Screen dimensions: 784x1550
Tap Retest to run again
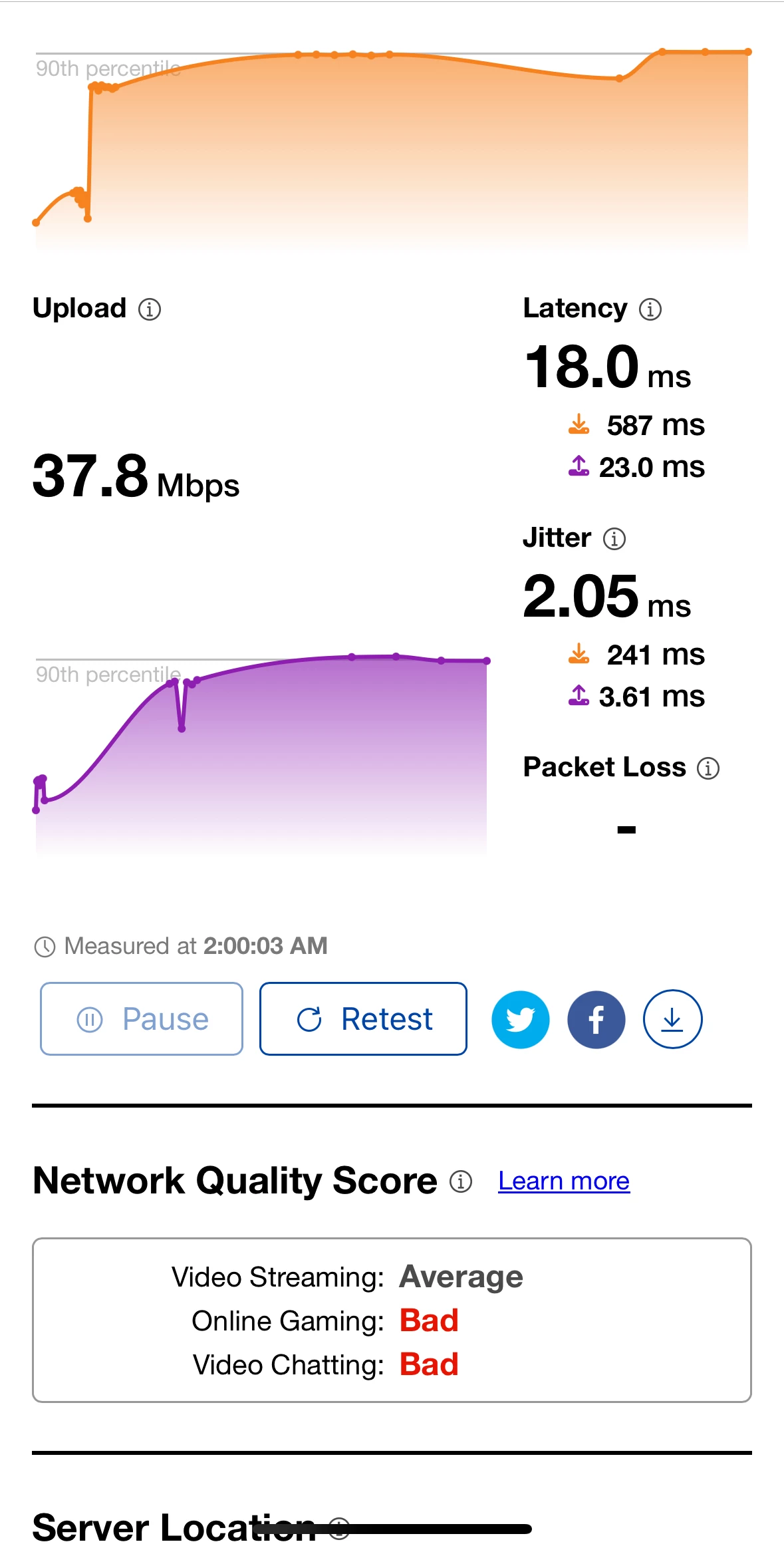click(363, 1018)
